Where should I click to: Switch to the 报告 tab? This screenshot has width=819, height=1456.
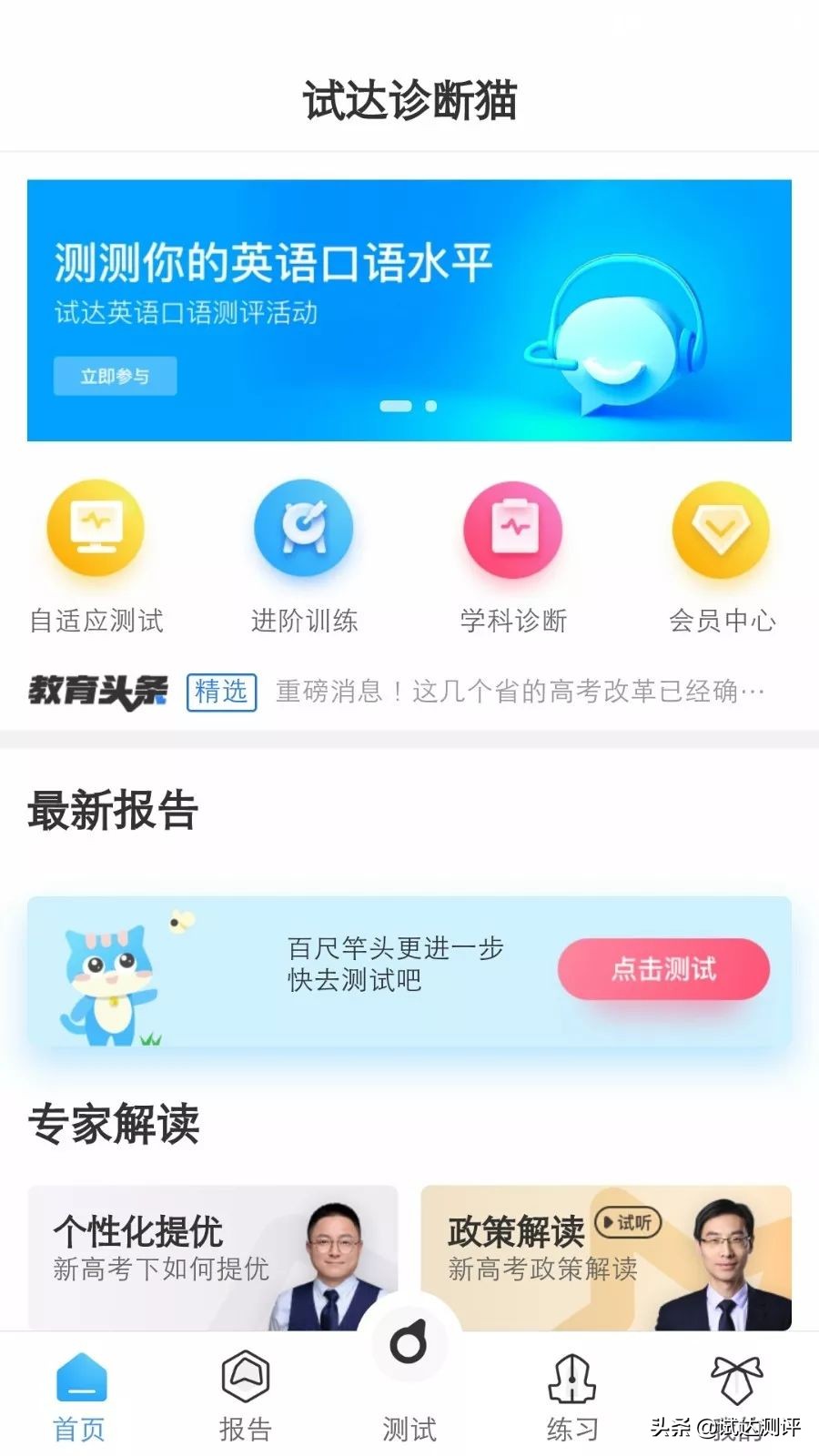[246, 1392]
